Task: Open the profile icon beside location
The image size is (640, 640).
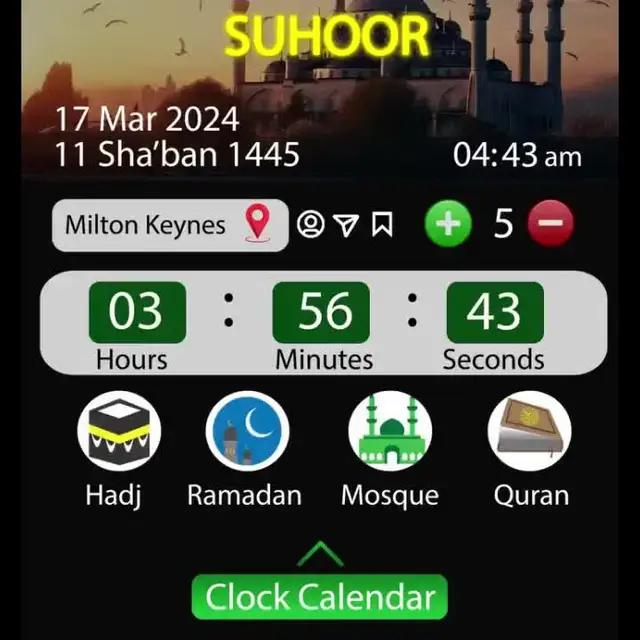Action: (x=311, y=225)
